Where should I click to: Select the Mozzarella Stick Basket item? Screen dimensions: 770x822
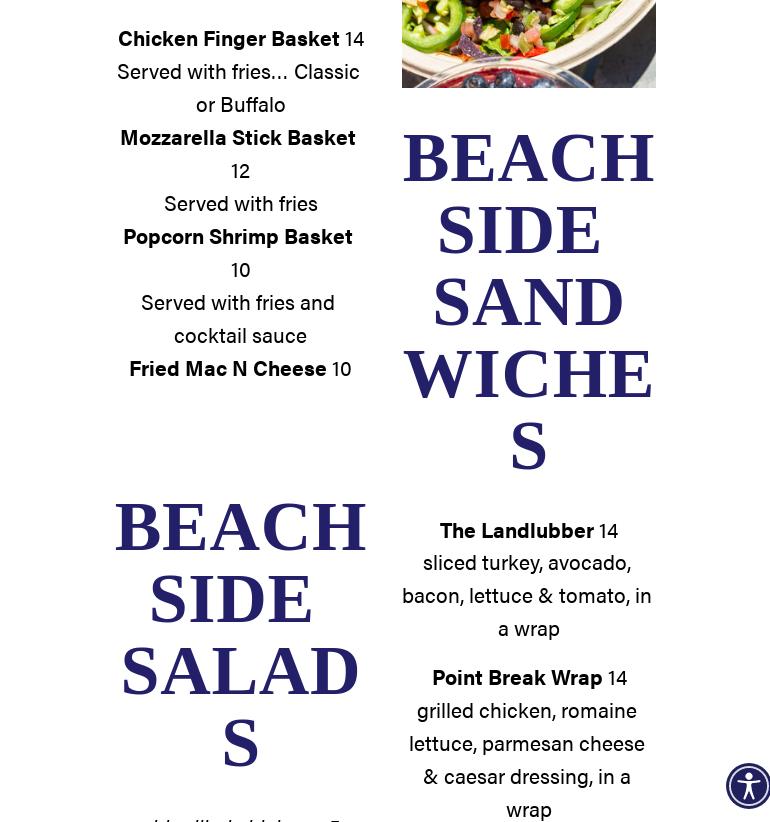pyautogui.click(x=238, y=138)
